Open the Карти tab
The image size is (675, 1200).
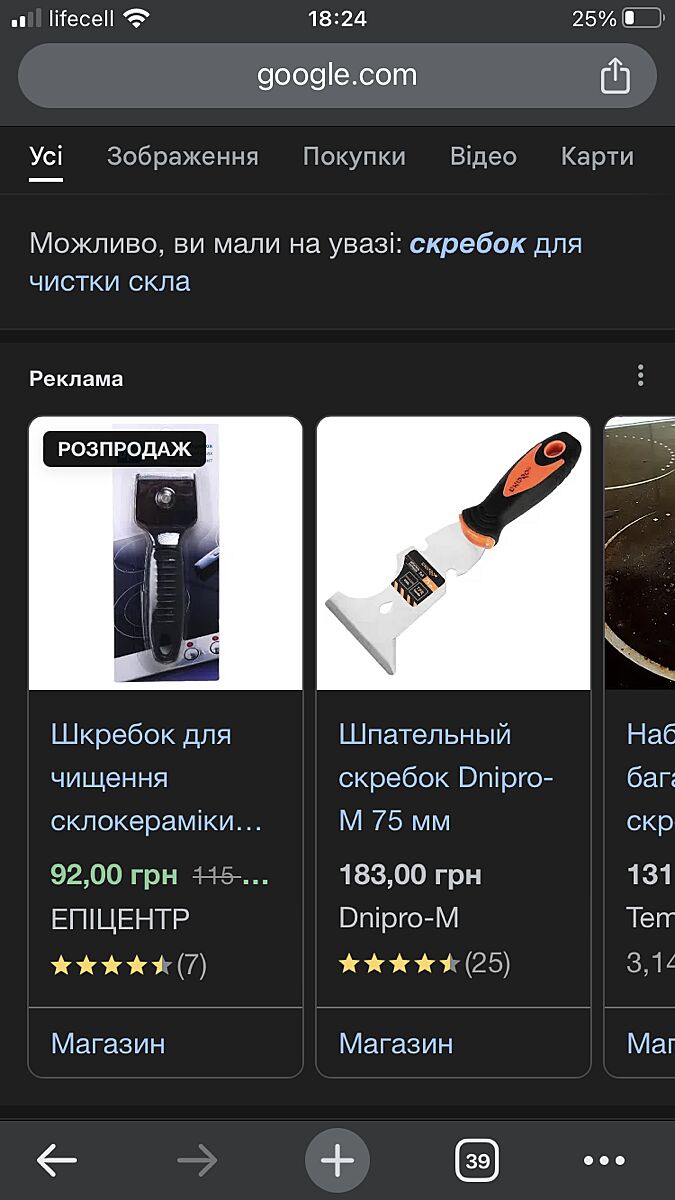(597, 157)
